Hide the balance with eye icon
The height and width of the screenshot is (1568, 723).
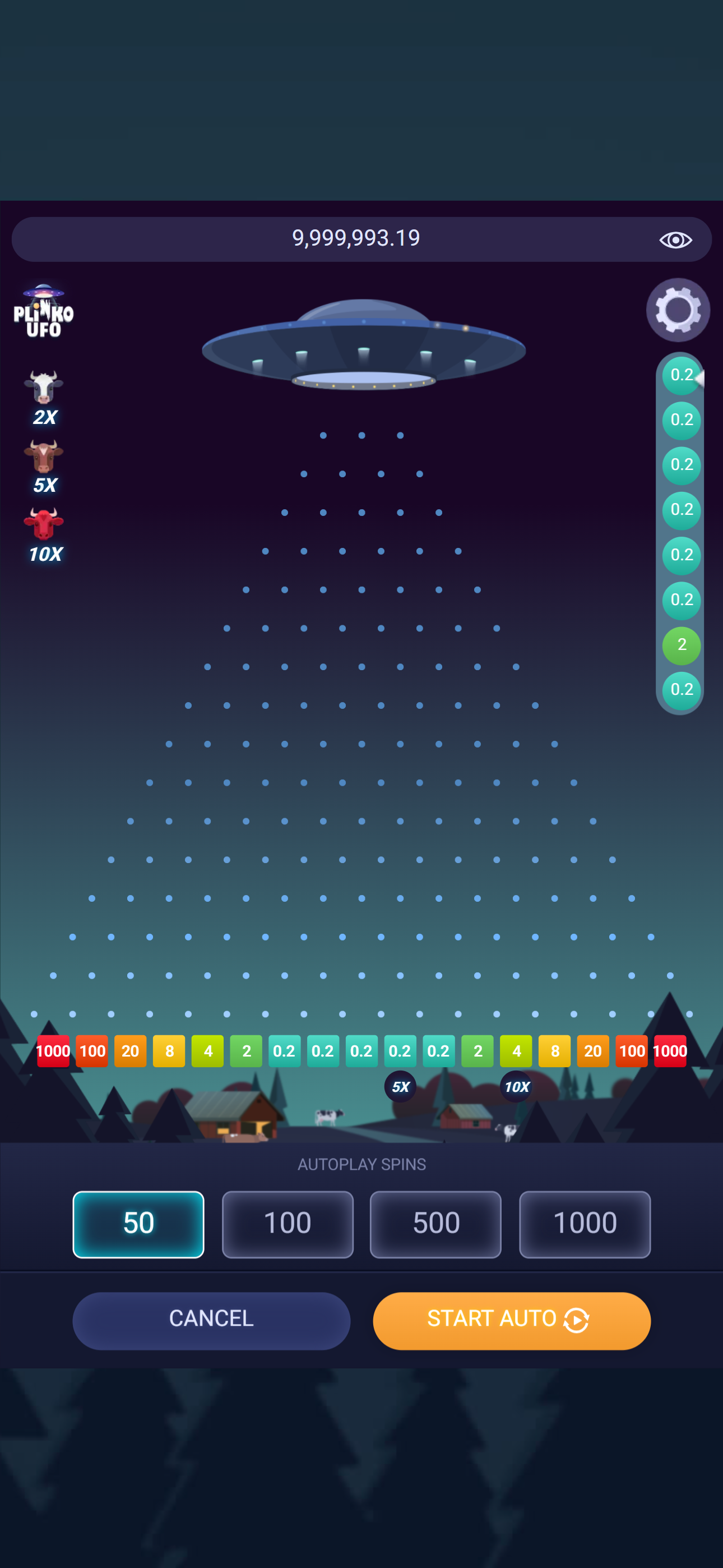[675, 240]
